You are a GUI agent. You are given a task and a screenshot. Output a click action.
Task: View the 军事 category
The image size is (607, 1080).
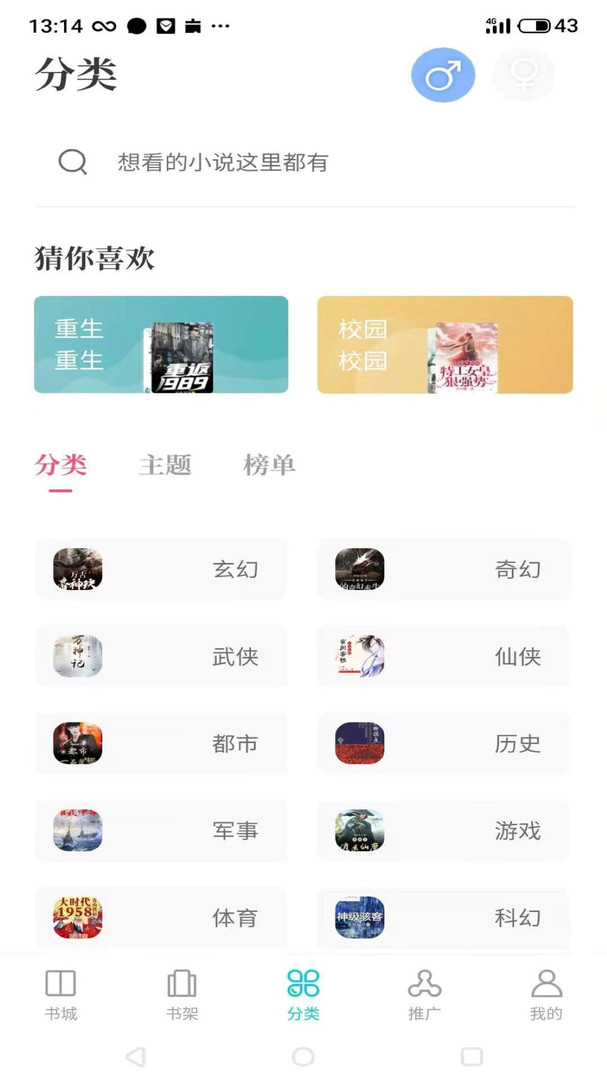tap(161, 830)
